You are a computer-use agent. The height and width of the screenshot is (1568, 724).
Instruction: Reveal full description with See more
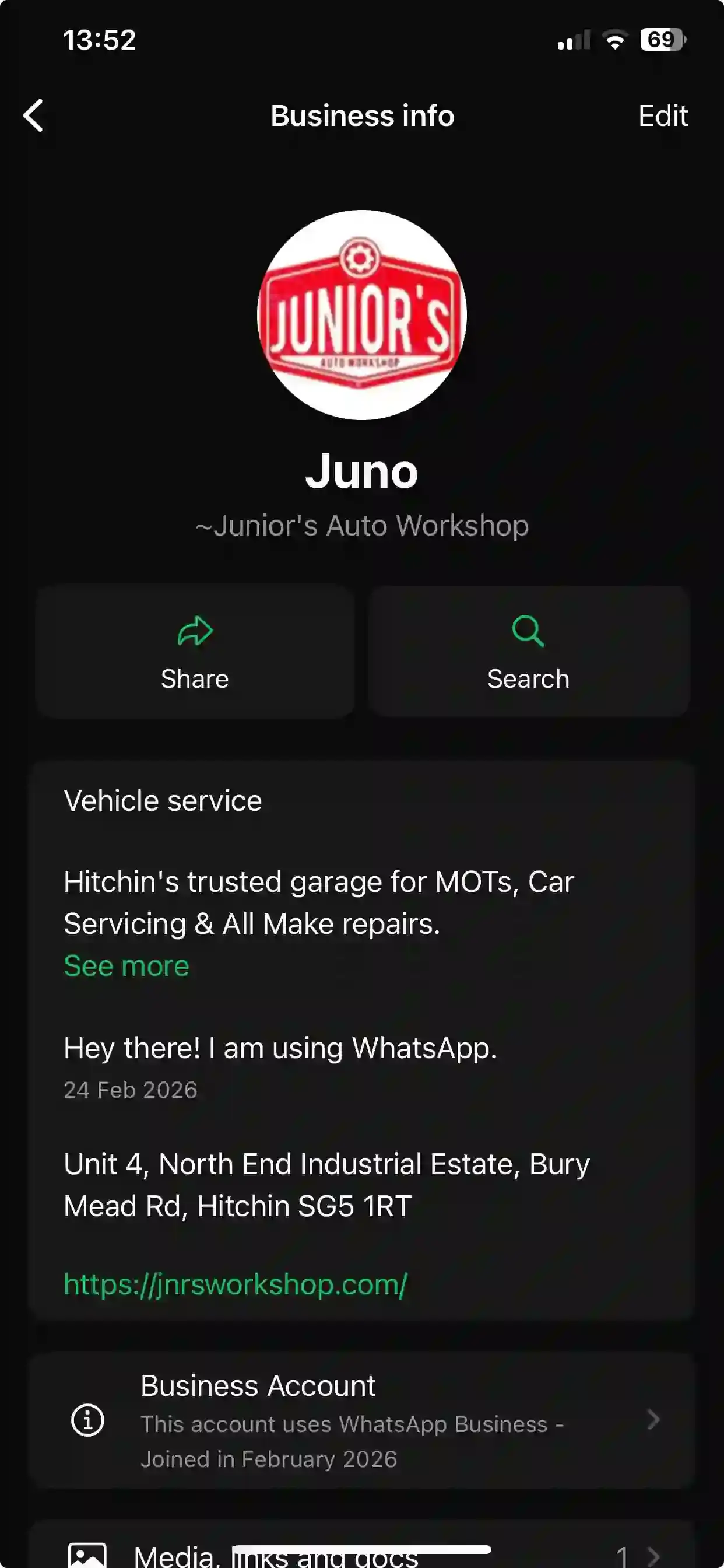click(x=125, y=965)
